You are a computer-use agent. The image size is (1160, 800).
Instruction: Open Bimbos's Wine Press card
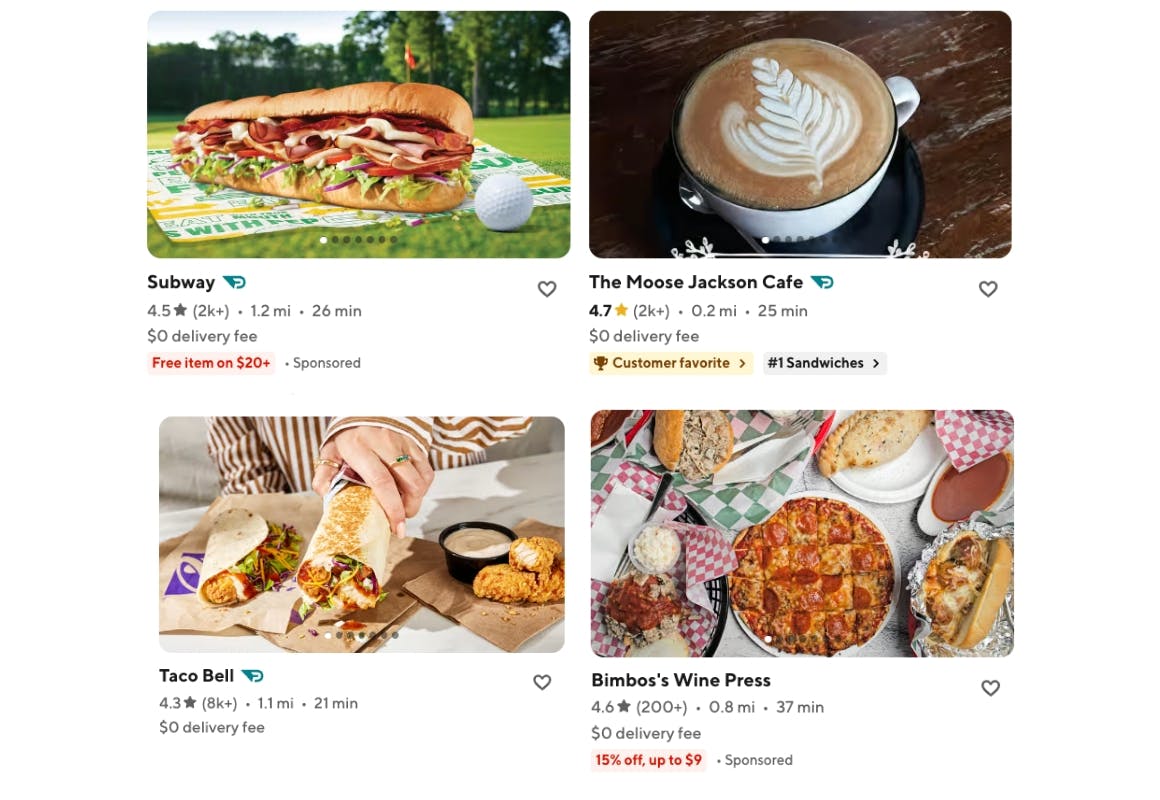pos(802,533)
